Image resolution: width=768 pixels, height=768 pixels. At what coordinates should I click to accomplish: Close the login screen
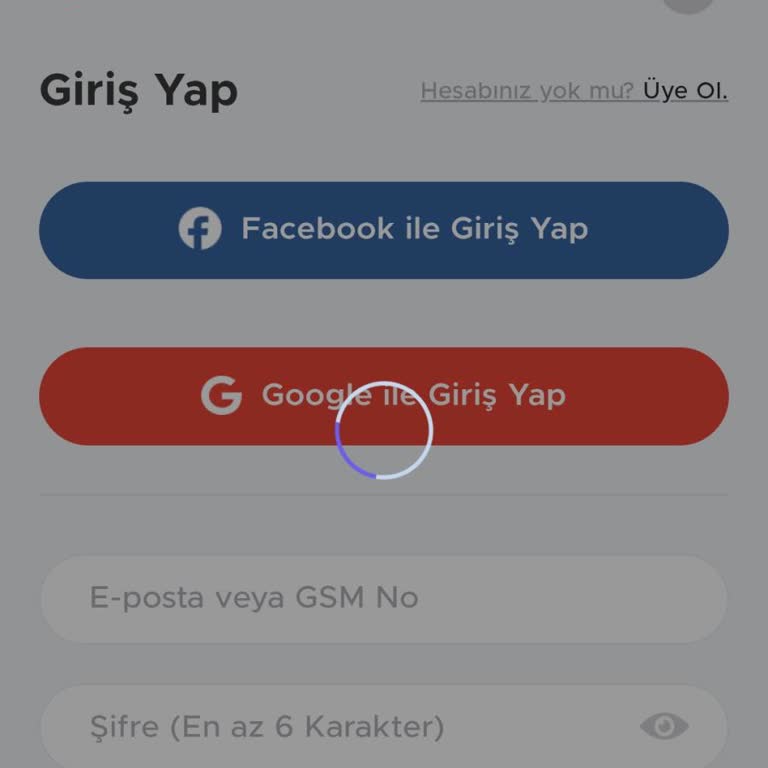(x=689, y=4)
